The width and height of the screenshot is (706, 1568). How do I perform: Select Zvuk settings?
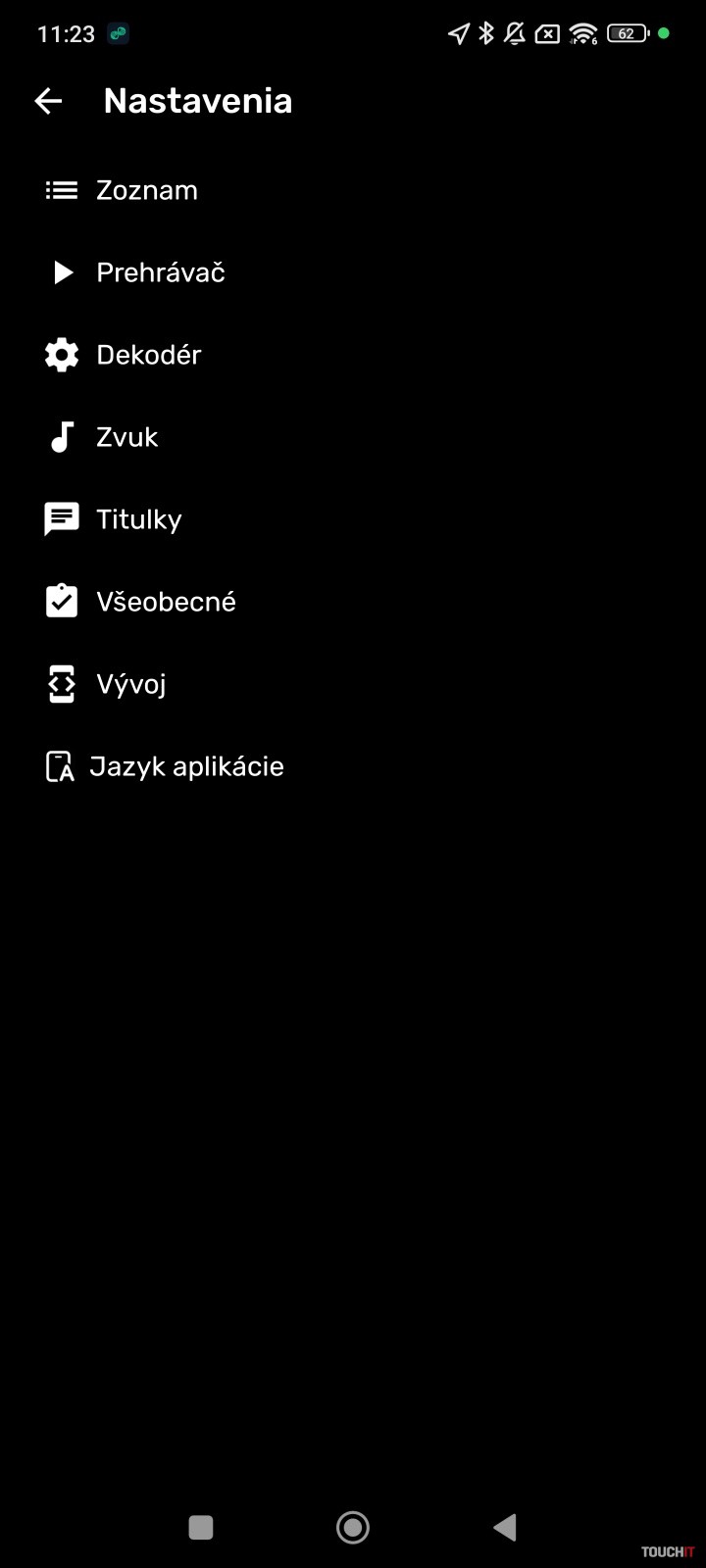tap(126, 437)
